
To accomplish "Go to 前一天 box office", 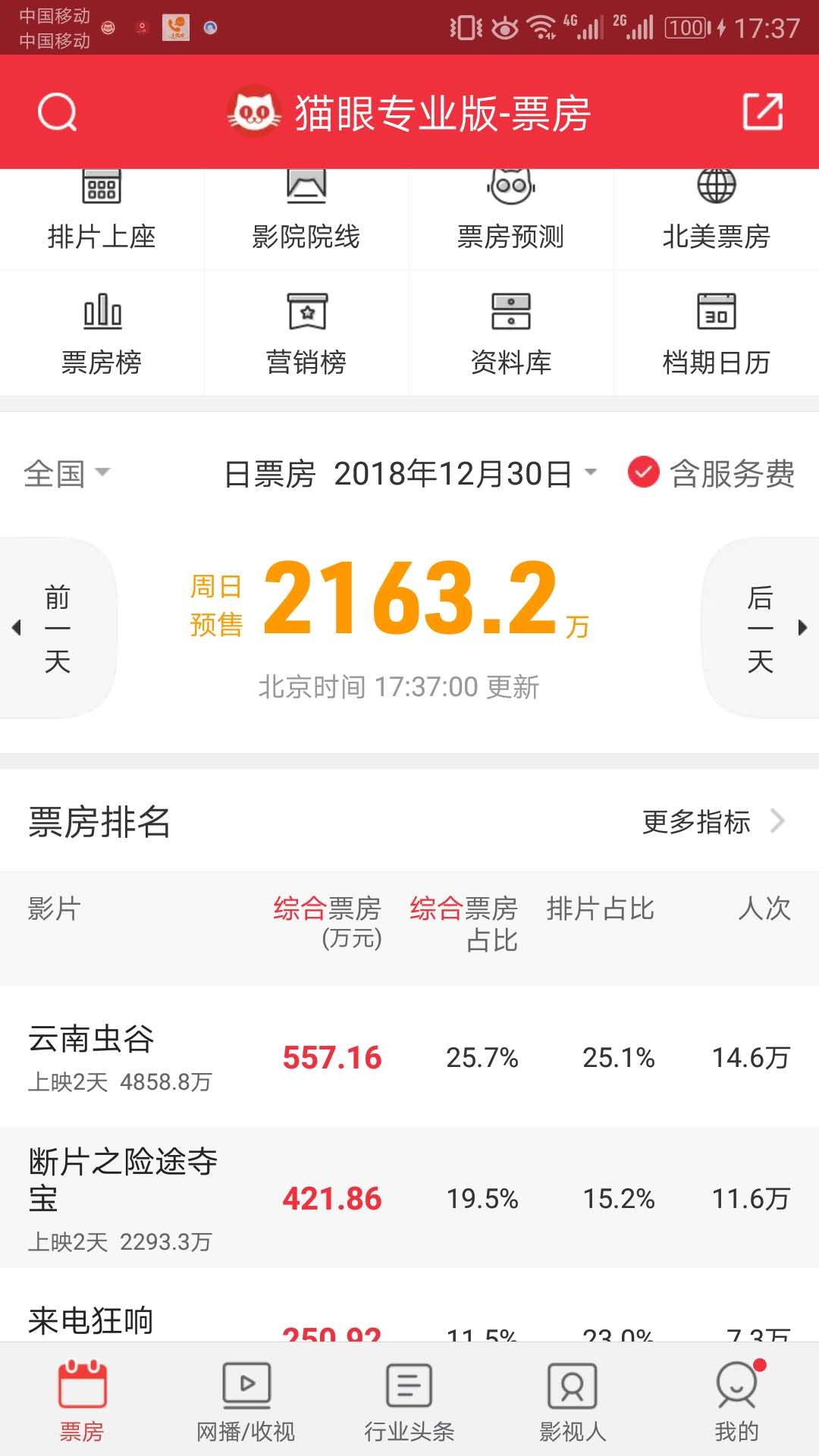I will coord(56,628).
